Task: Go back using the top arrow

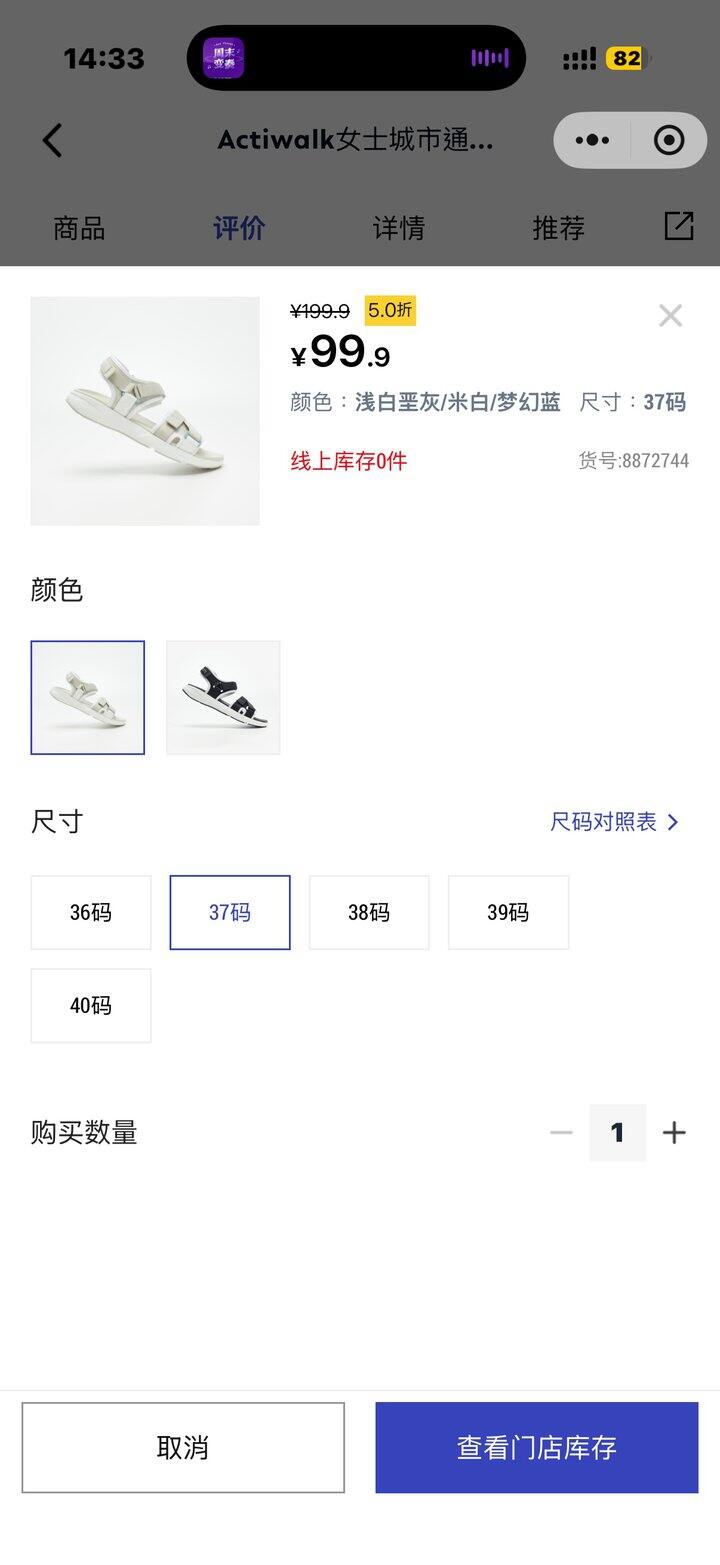Action: click(x=53, y=140)
